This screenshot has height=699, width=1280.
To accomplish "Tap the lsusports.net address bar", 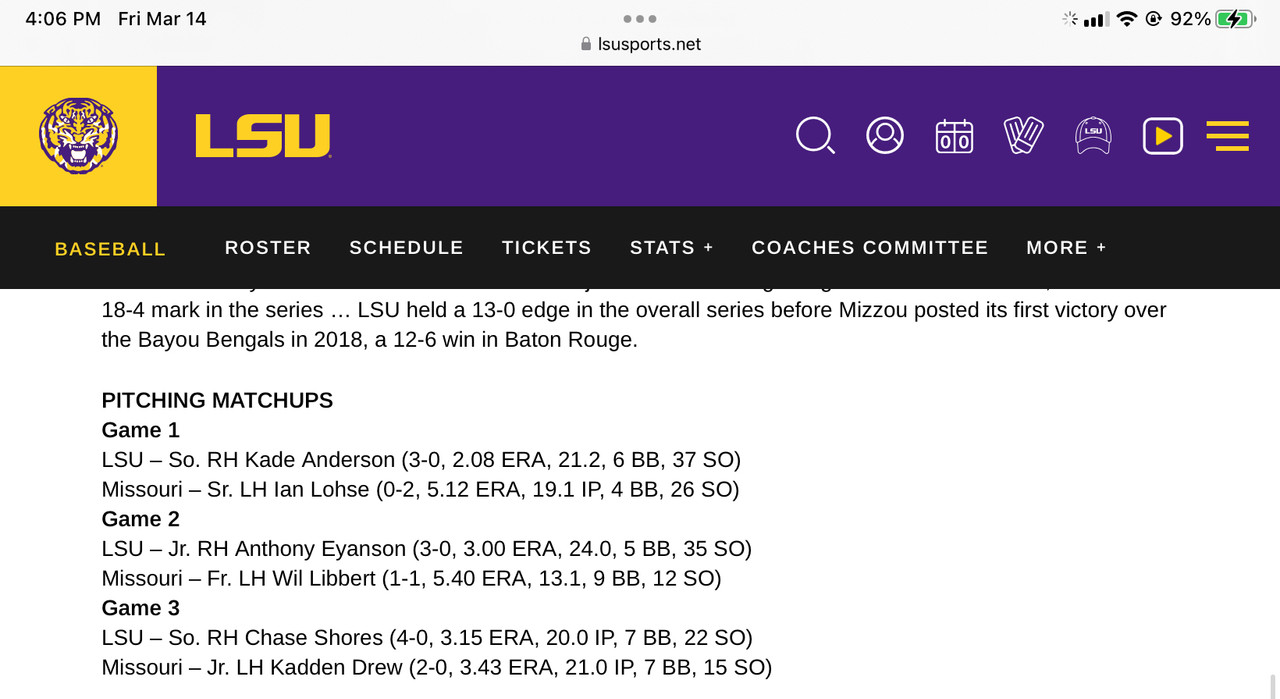I will pyautogui.click(x=640, y=44).
